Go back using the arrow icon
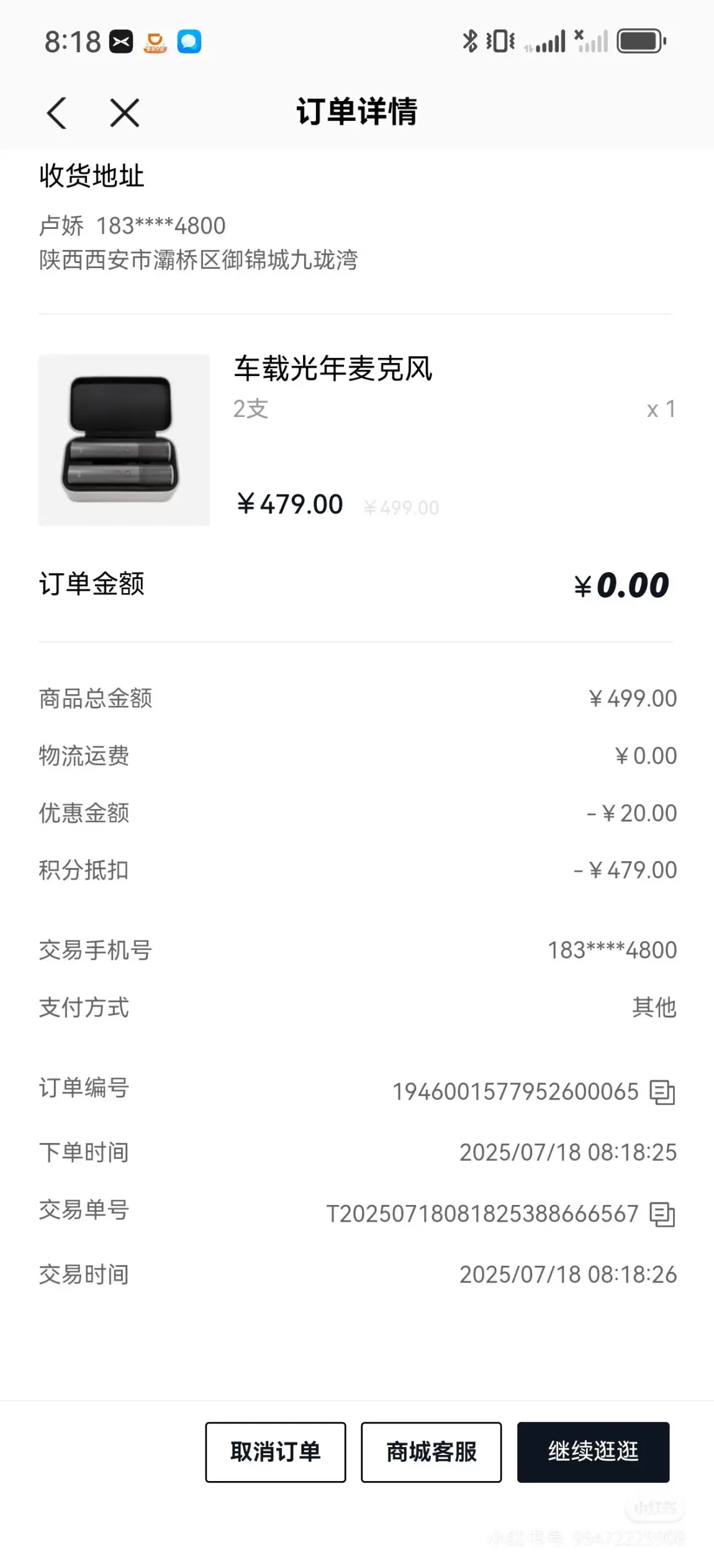This screenshot has height=1568, width=714. (x=56, y=113)
